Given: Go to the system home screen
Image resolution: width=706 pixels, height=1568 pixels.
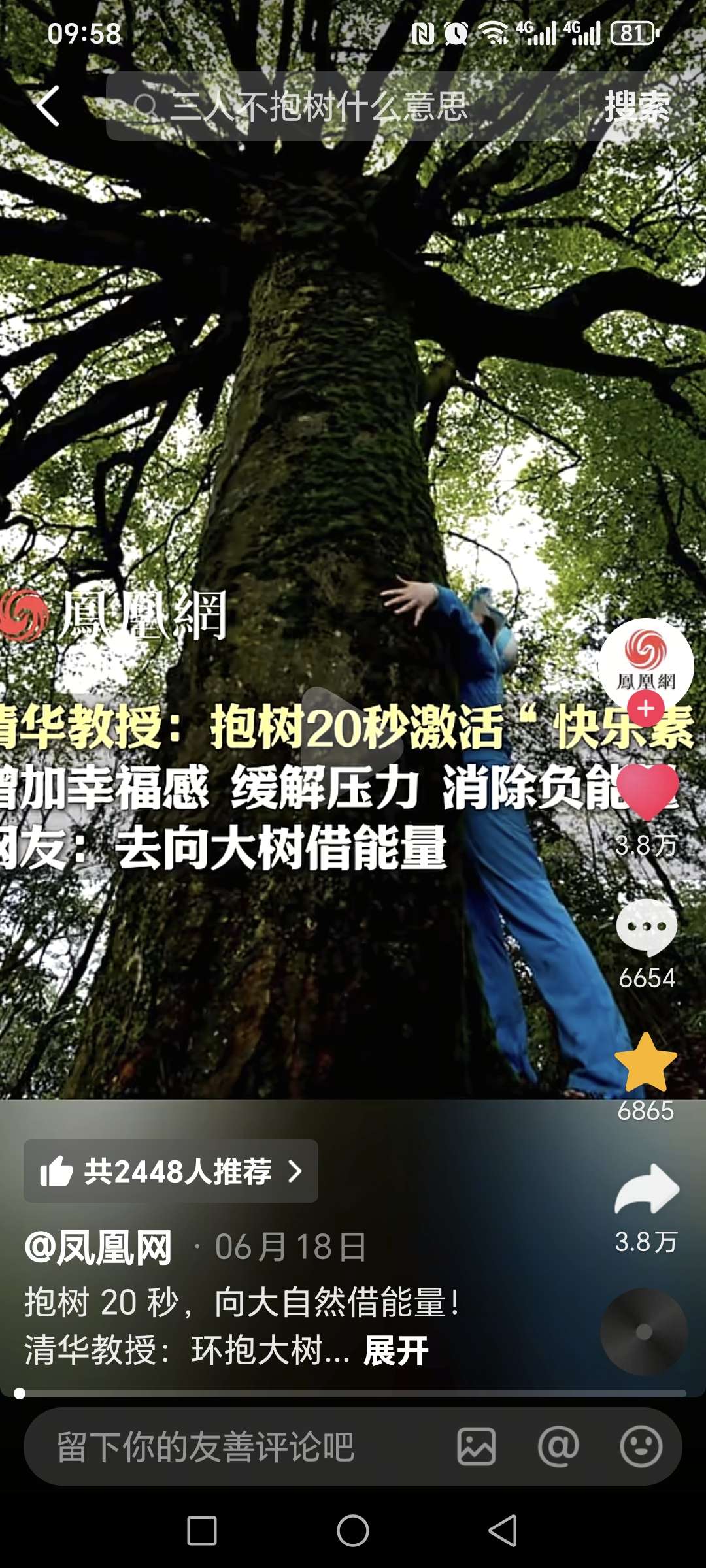Looking at the screenshot, I should [x=353, y=1531].
